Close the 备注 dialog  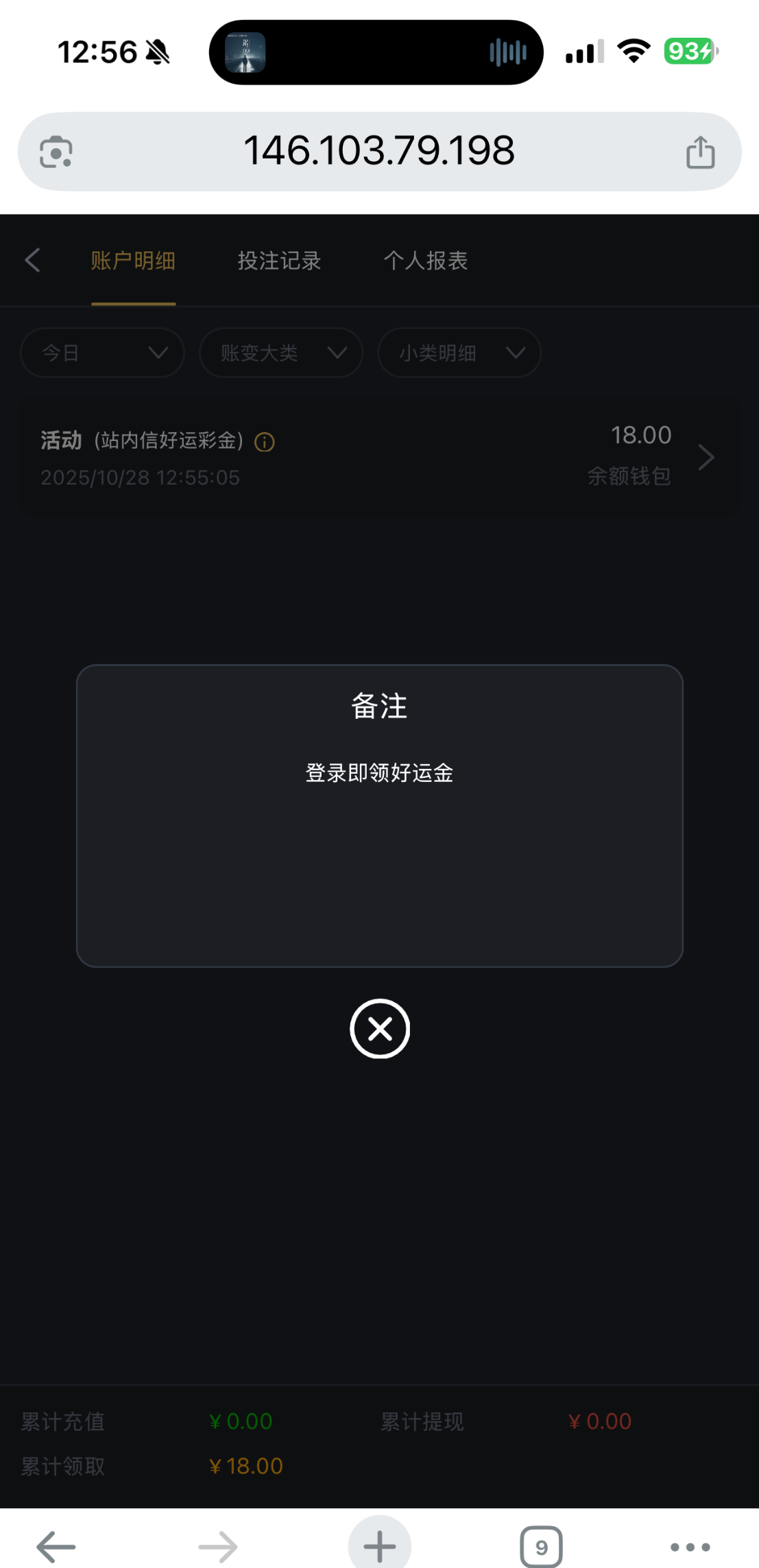[380, 1028]
